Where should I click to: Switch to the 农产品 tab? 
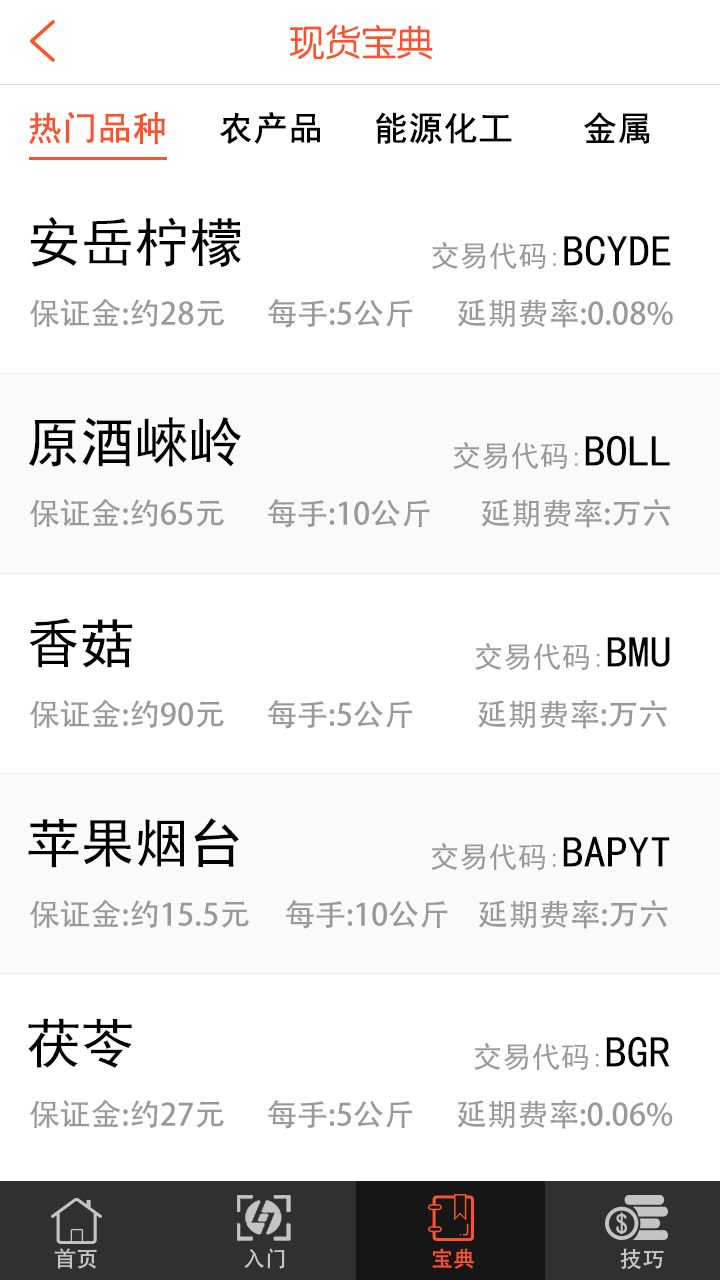coord(270,129)
